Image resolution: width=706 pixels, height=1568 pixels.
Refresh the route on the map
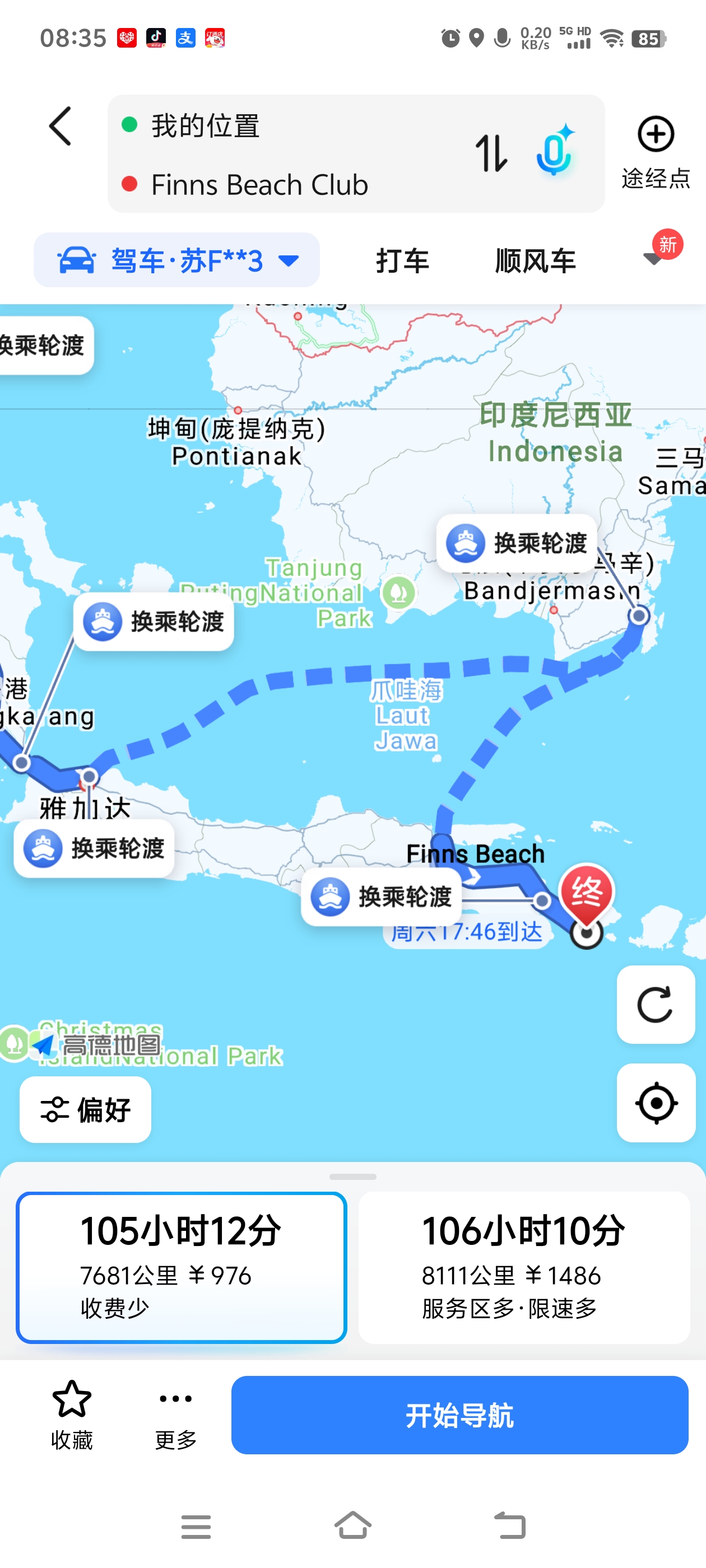click(x=656, y=1004)
